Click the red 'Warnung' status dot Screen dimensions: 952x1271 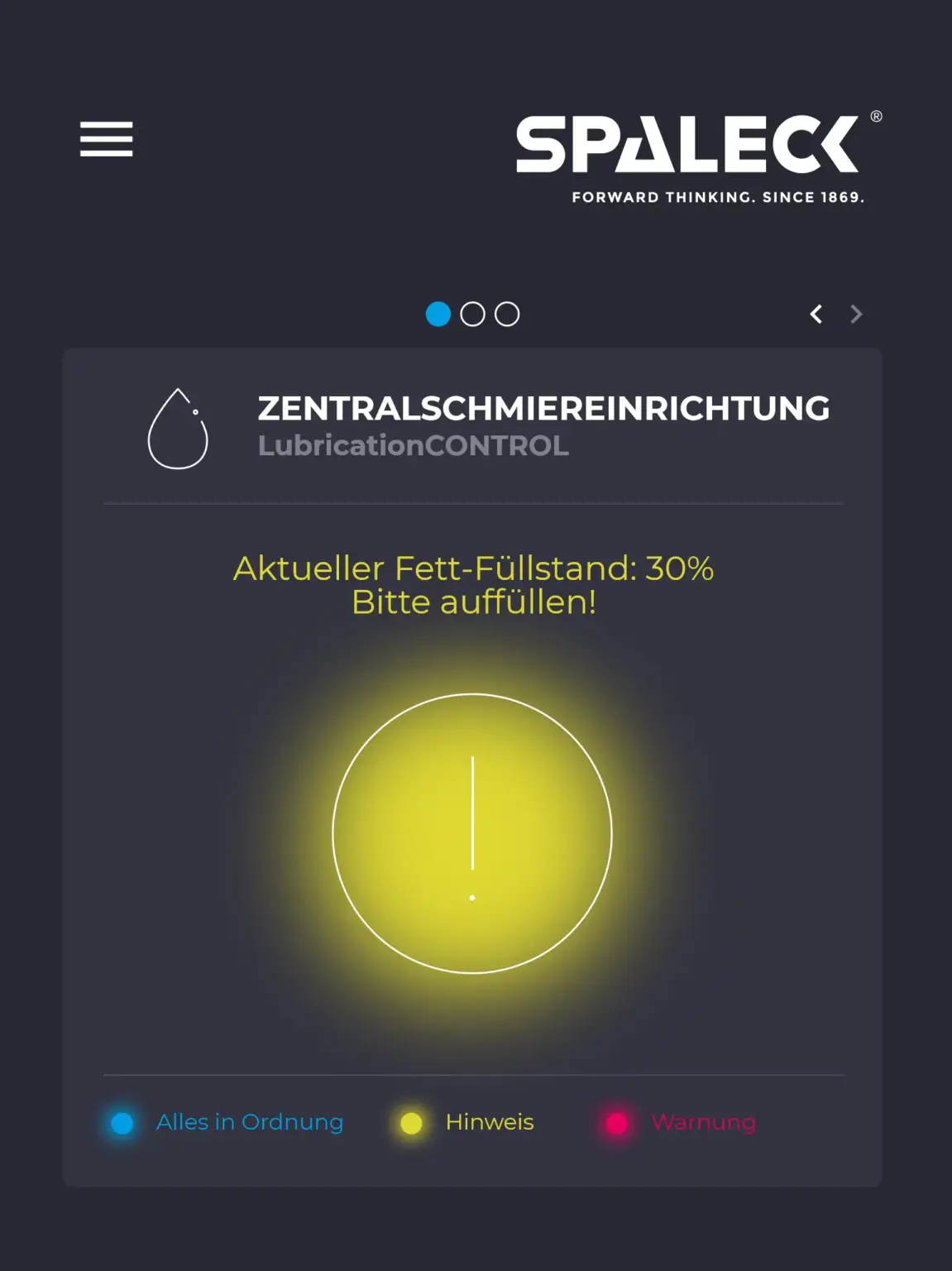click(617, 1122)
